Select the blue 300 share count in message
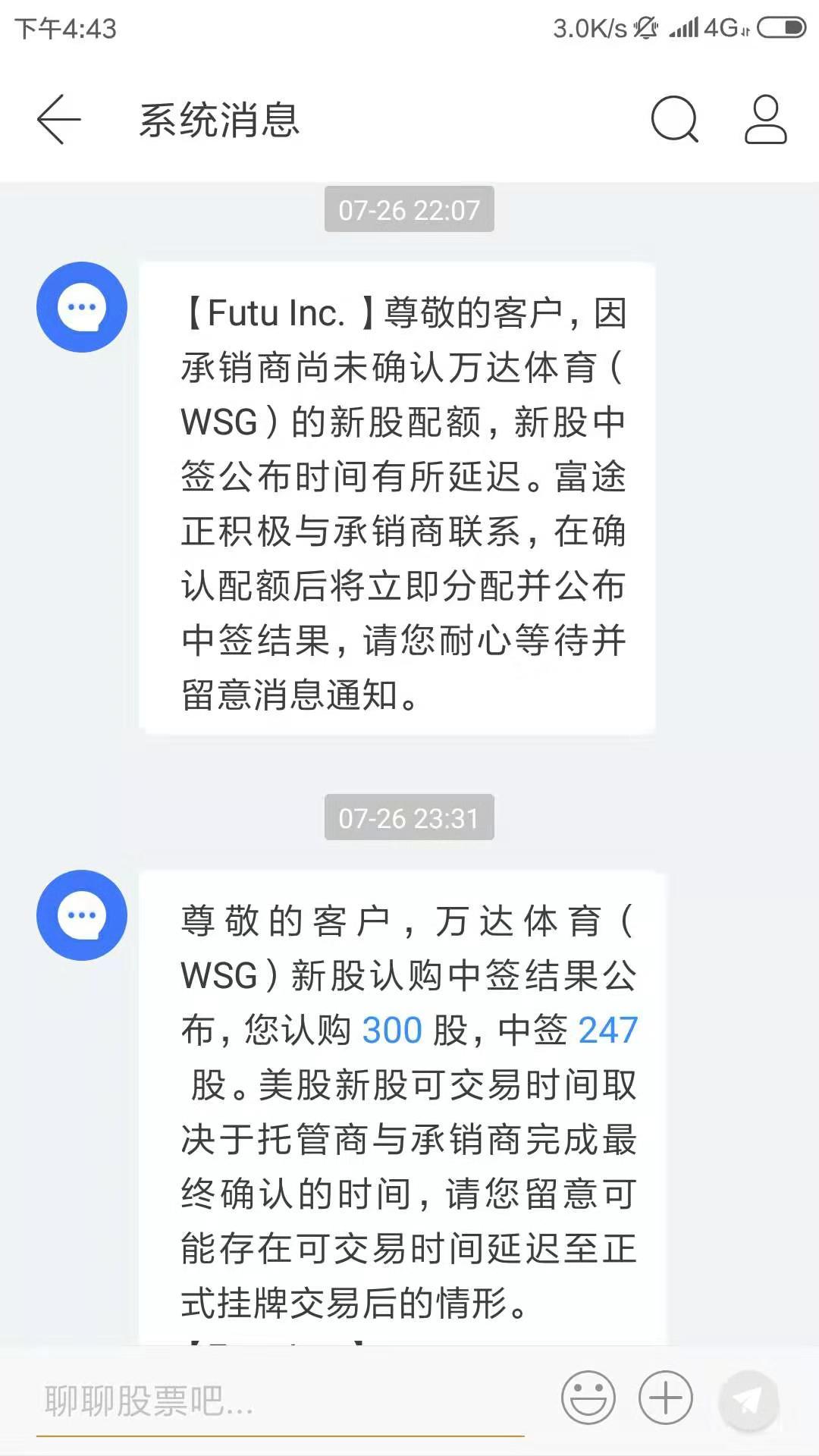 tap(391, 1029)
